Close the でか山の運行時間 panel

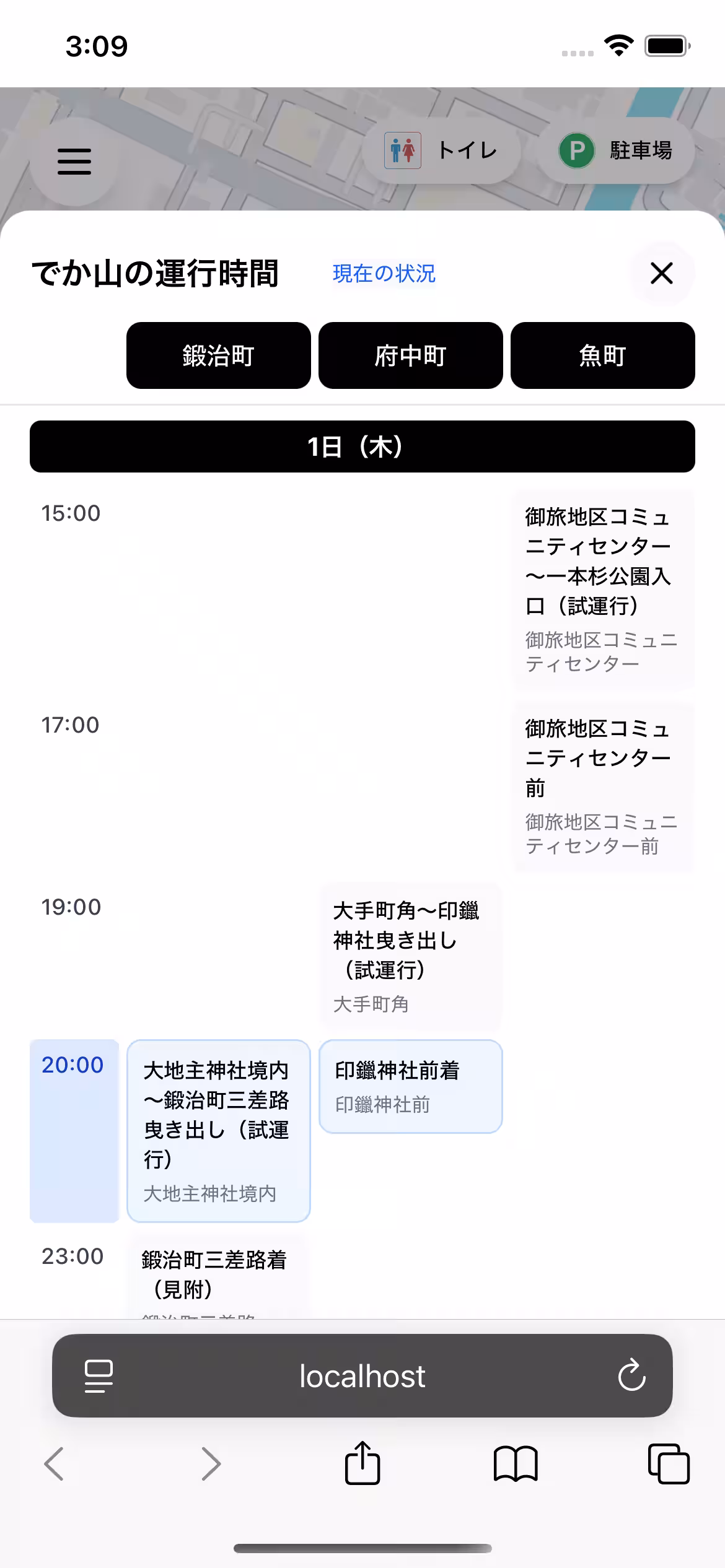pyautogui.click(x=661, y=273)
